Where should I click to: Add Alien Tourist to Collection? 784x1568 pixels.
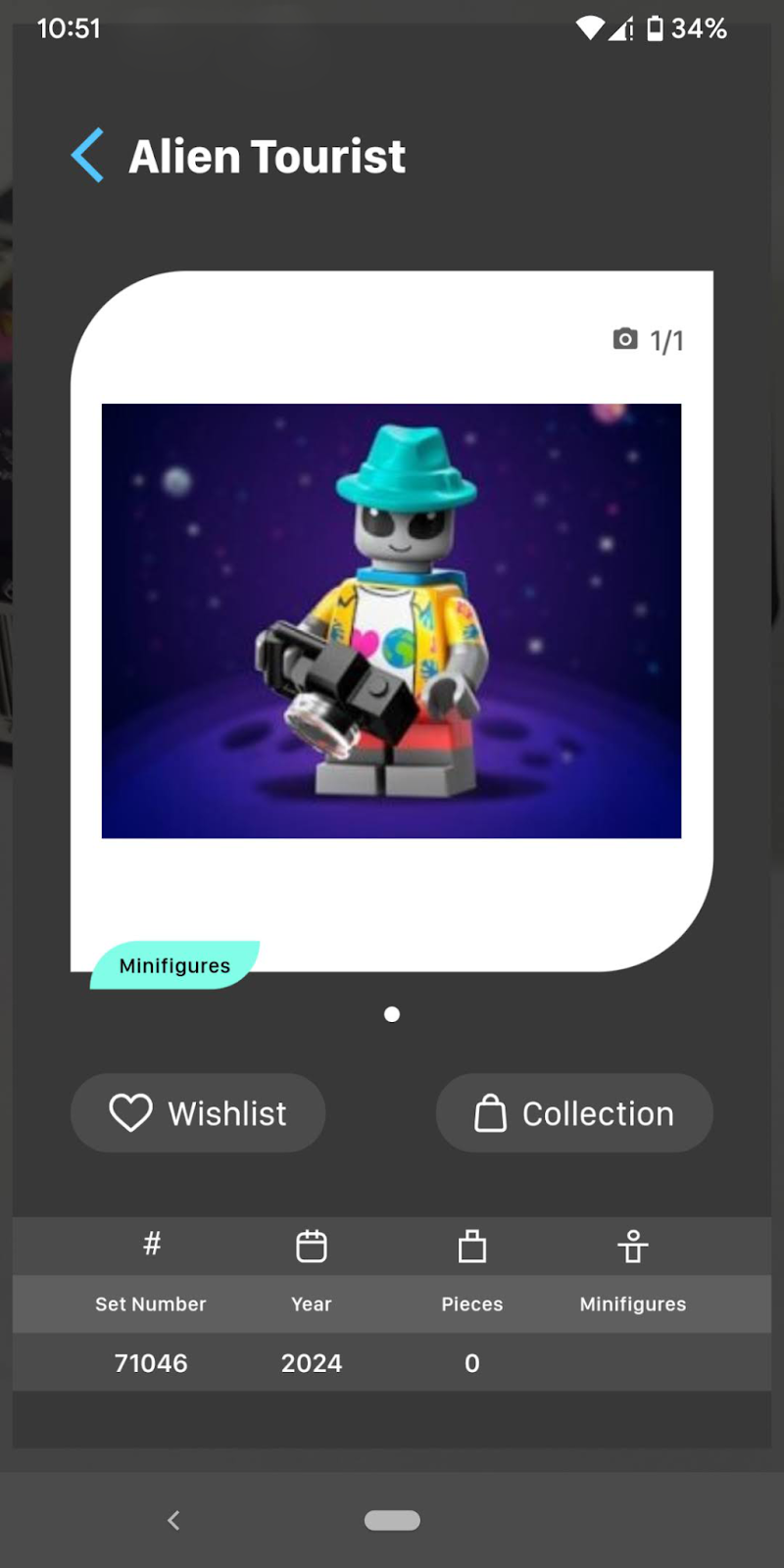pyautogui.click(x=574, y=1113)
